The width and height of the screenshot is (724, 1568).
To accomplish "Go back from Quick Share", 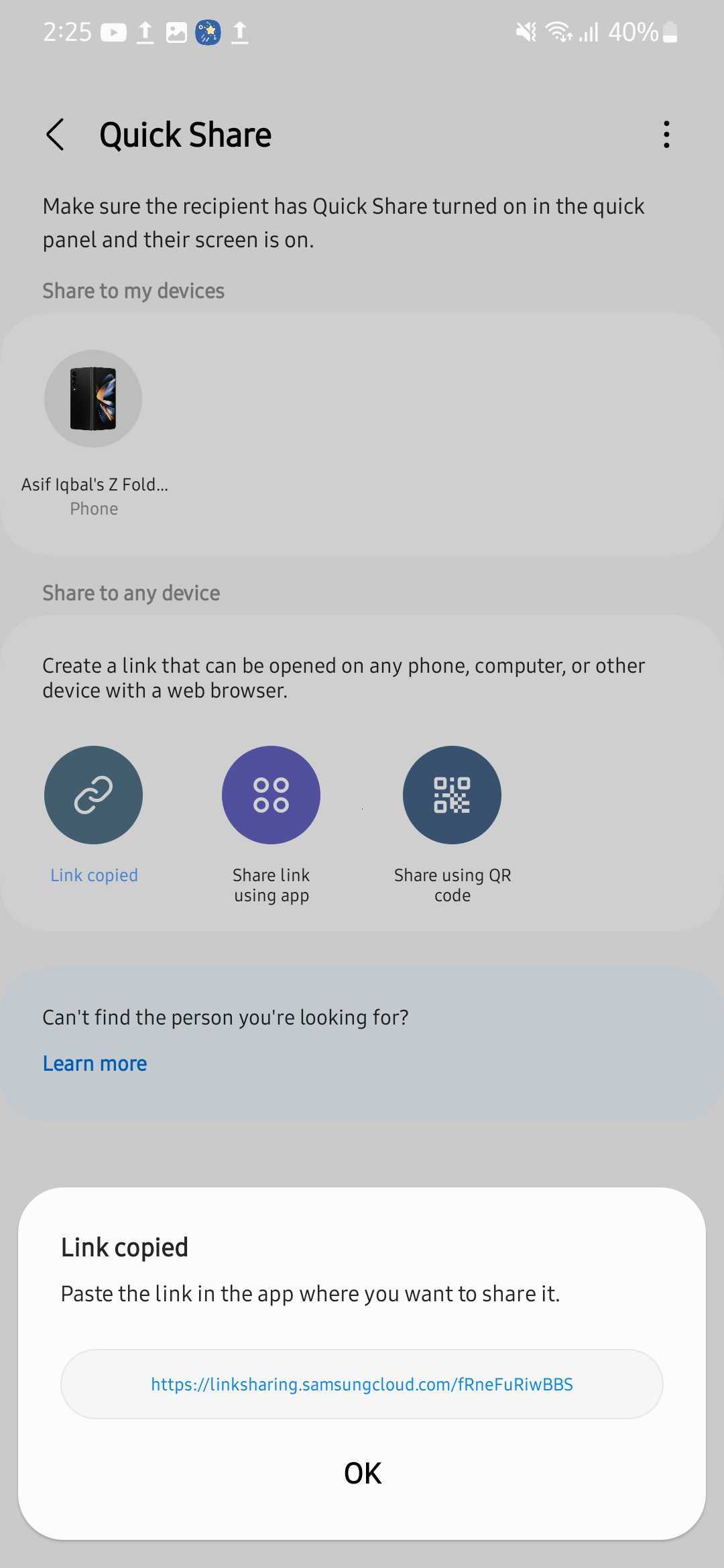I will [x=56, y=135].
